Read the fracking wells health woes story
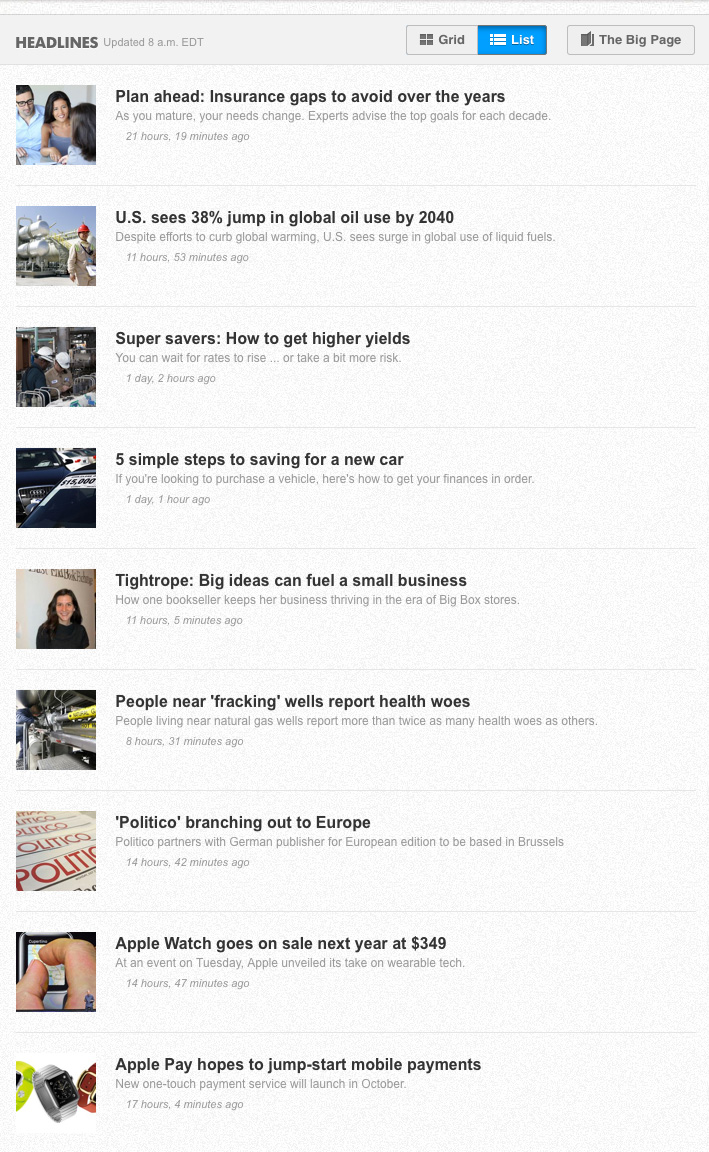709x1152 pixels. (292, 702)
